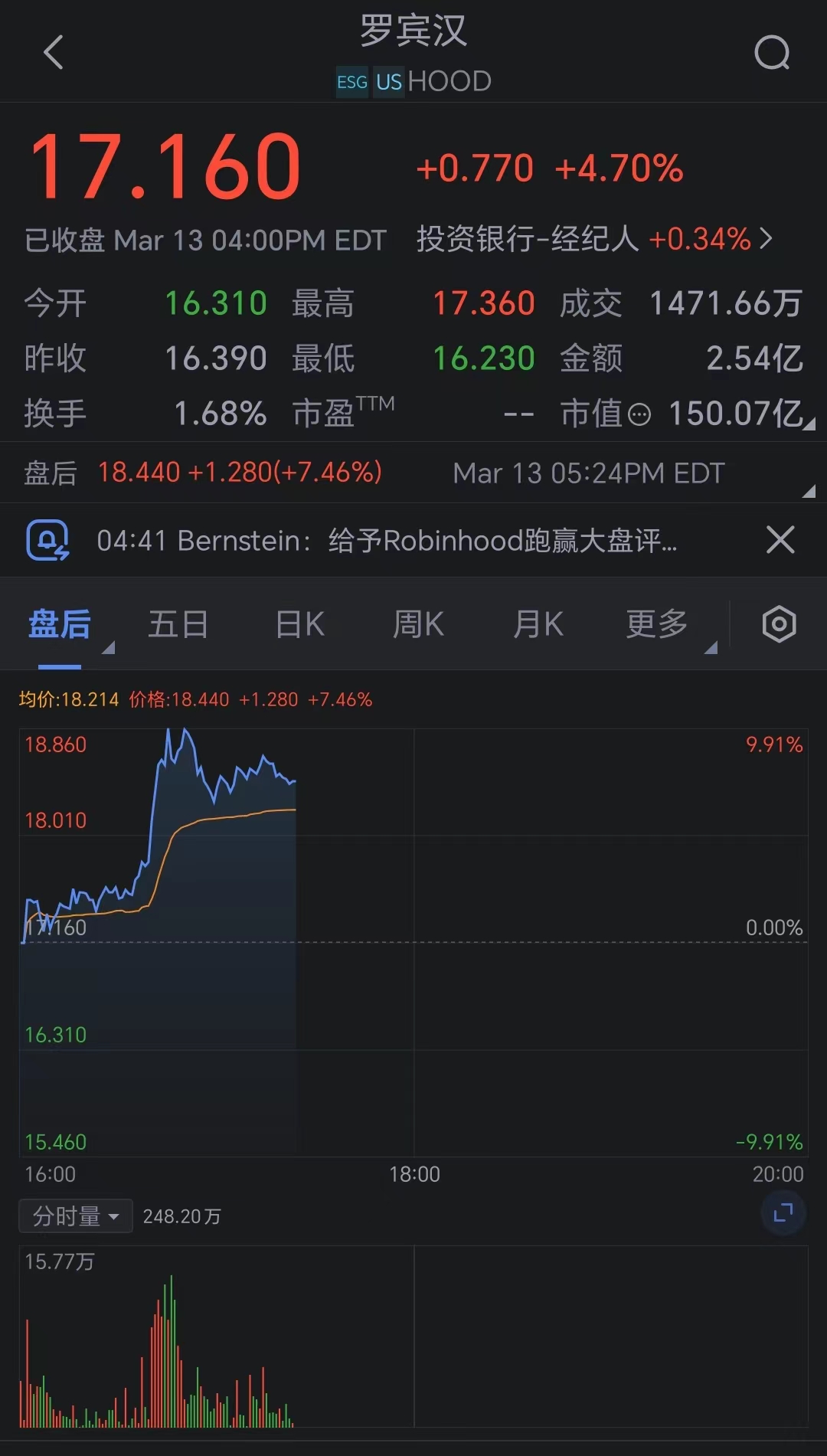Open chart settings hexagon icon
The width and height of the screenshot is (827, 1456).
[x=779, y=624]
